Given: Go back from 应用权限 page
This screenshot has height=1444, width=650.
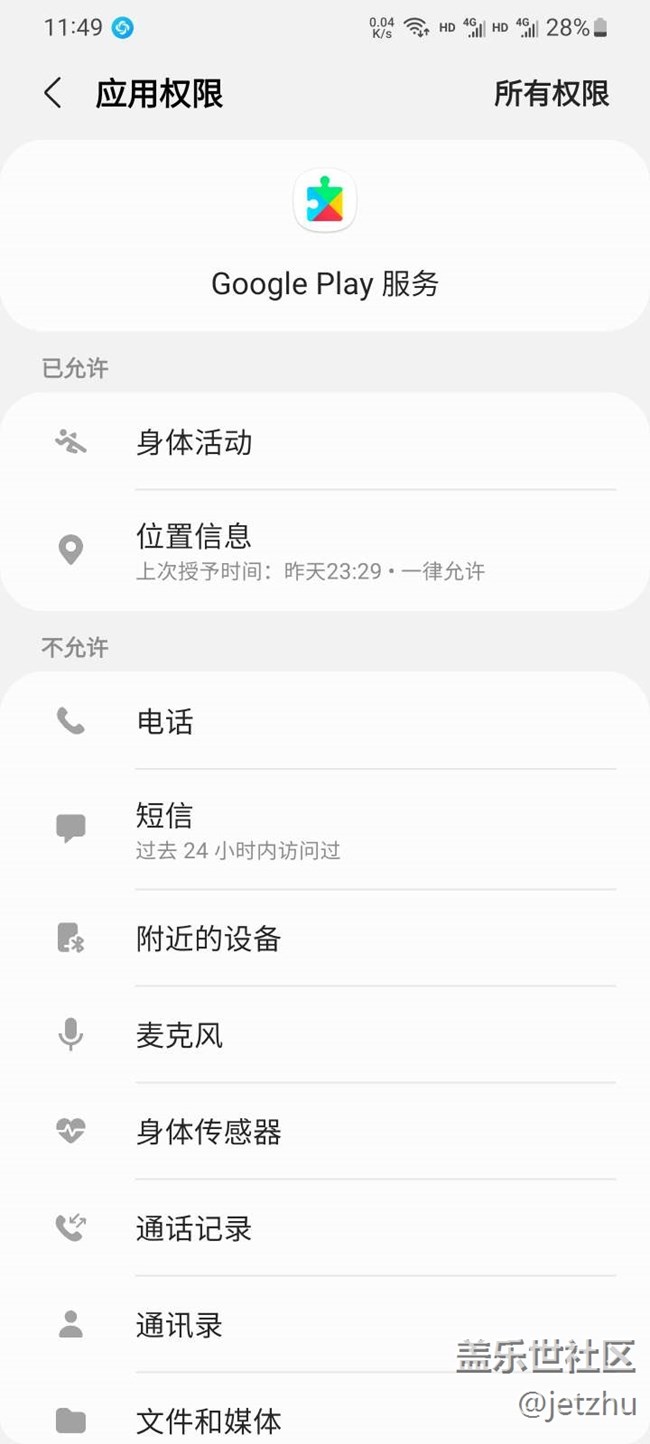Looking at the screenshot, I should (53, 93).
